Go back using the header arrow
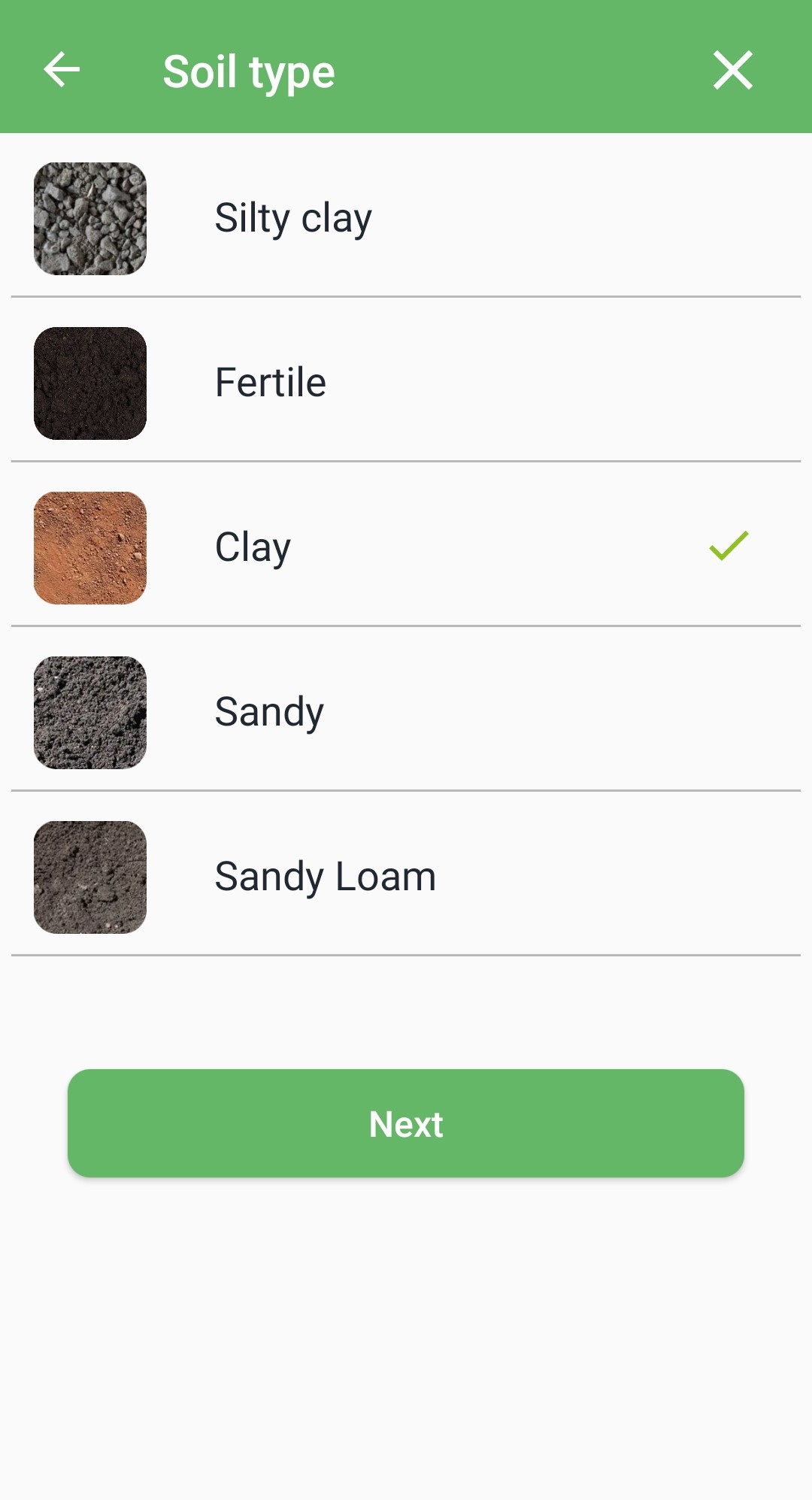Viewport: 812px width, 1500px height. tap(62, 70)
